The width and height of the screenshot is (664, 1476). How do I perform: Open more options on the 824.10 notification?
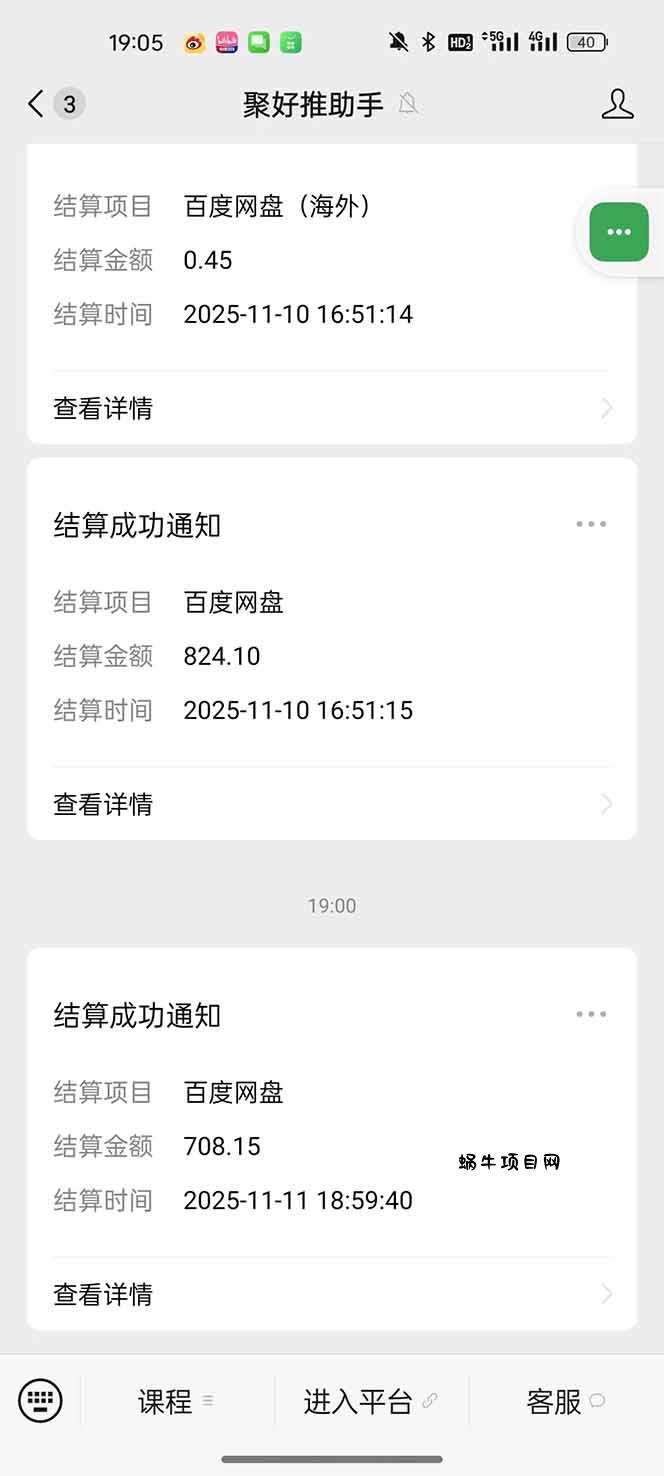tap(591, 524)
